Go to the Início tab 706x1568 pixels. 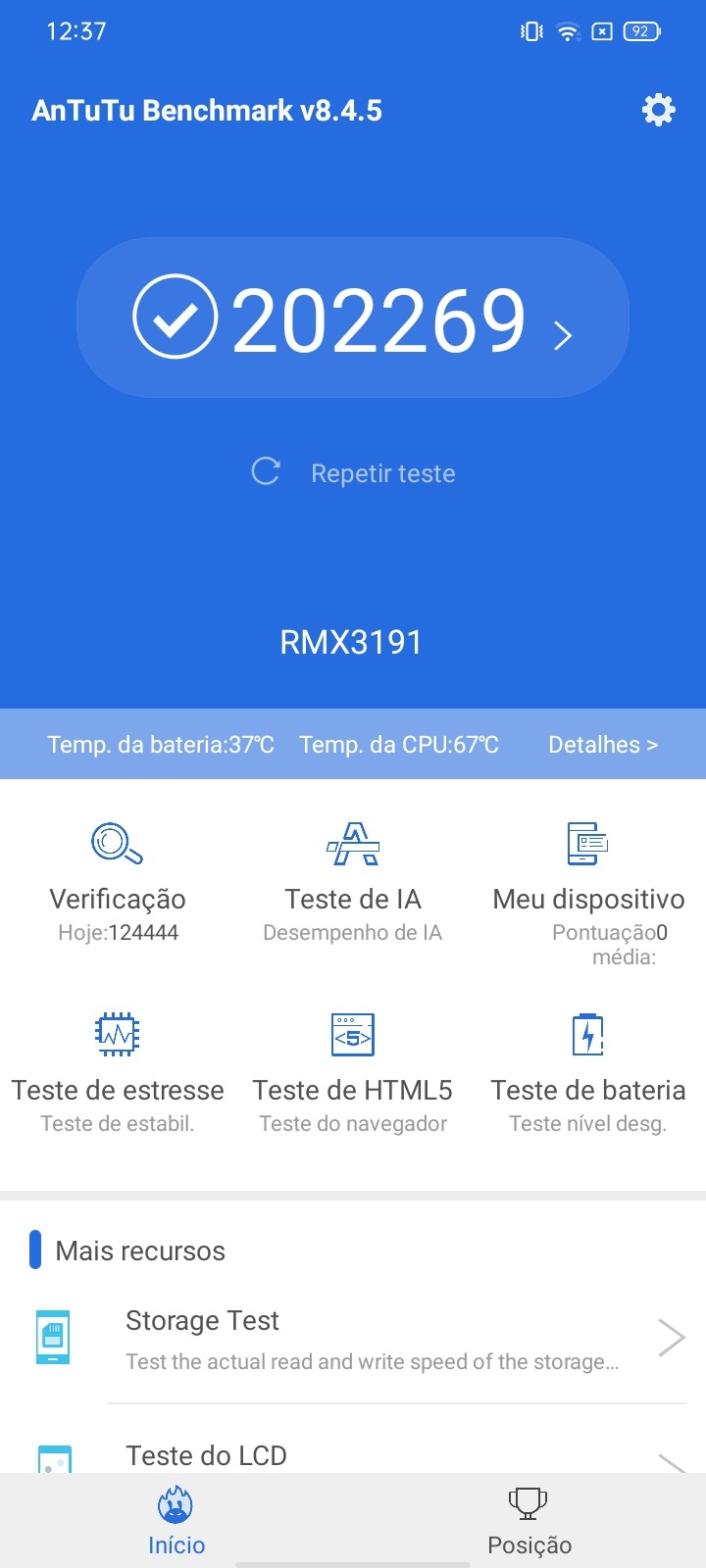point(176,1522)
